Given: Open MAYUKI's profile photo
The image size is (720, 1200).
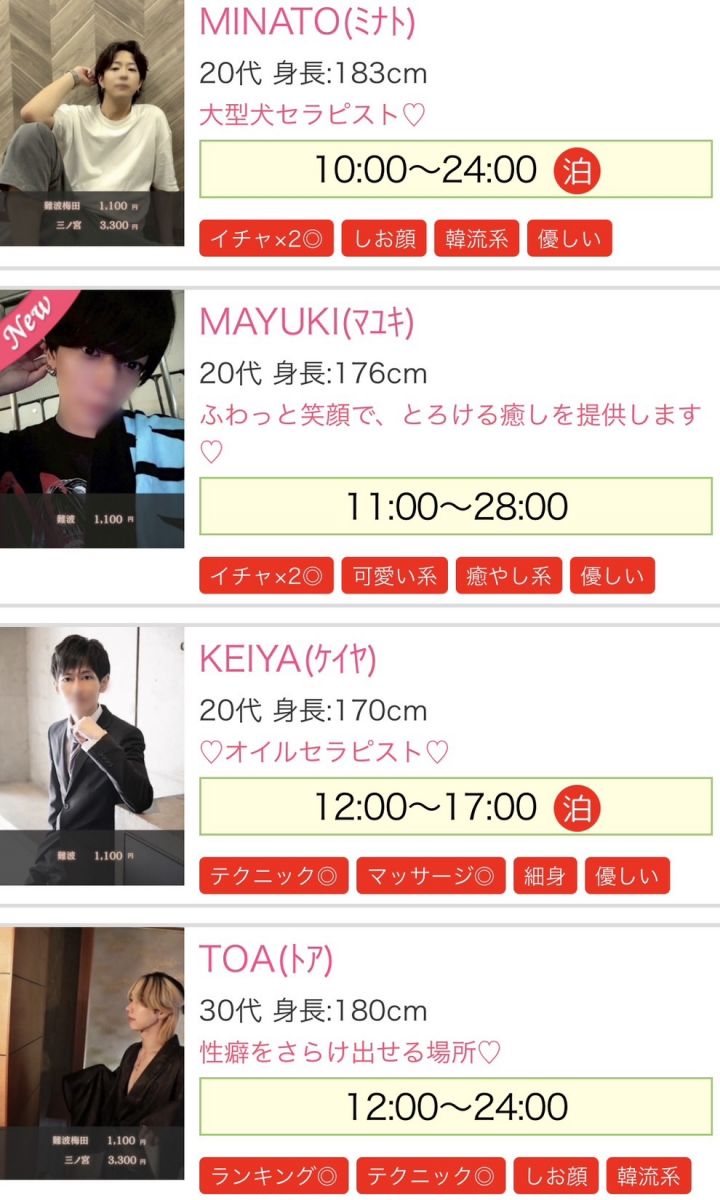Looking at the screenshot, I should pos(91,418).
